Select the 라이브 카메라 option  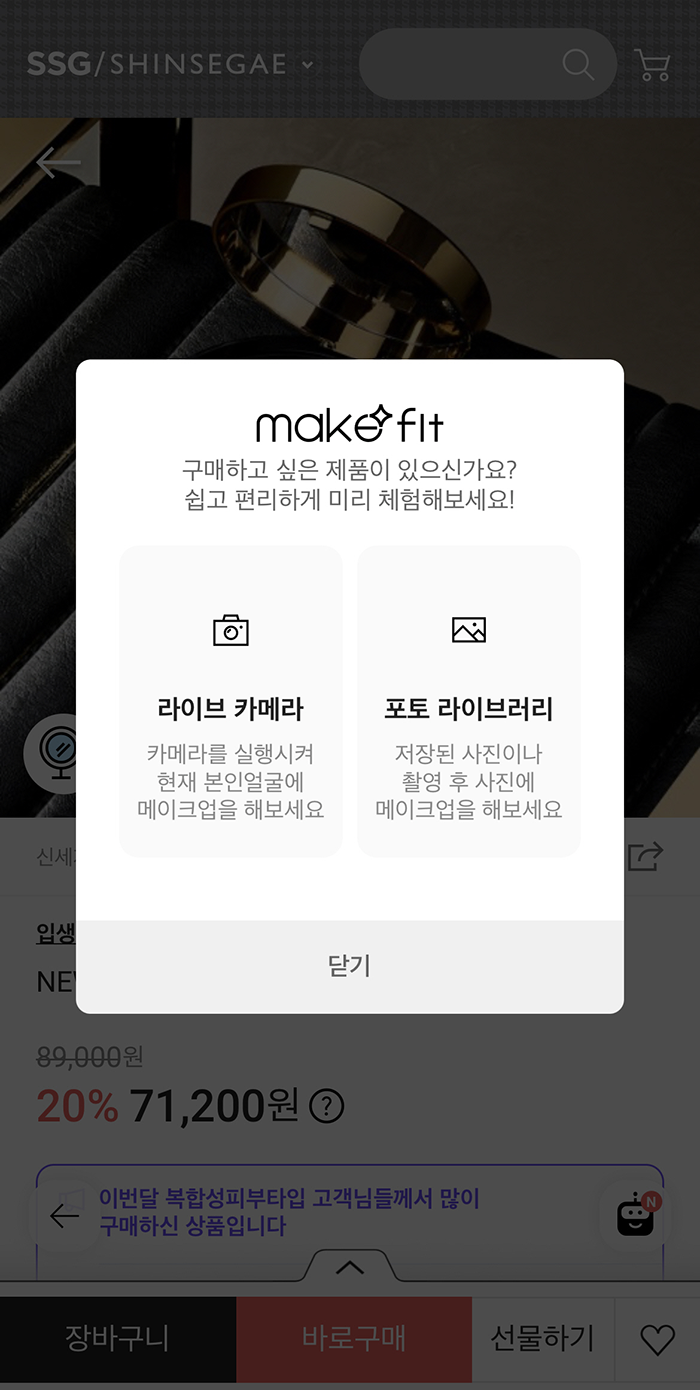(x=231, y=701)
